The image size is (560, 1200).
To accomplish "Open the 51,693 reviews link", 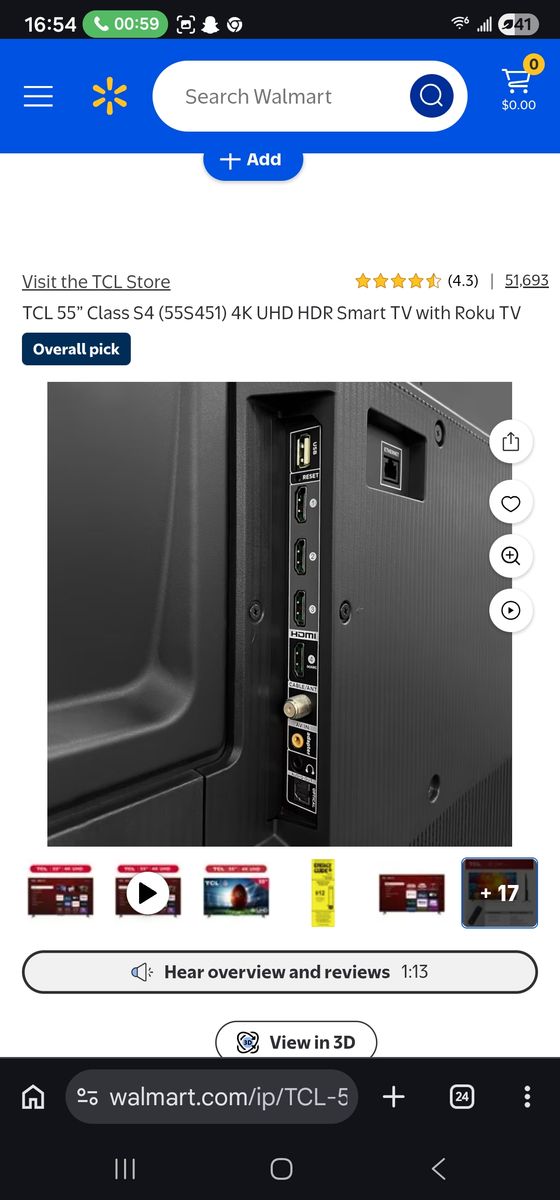I will (x=527, y=281).
